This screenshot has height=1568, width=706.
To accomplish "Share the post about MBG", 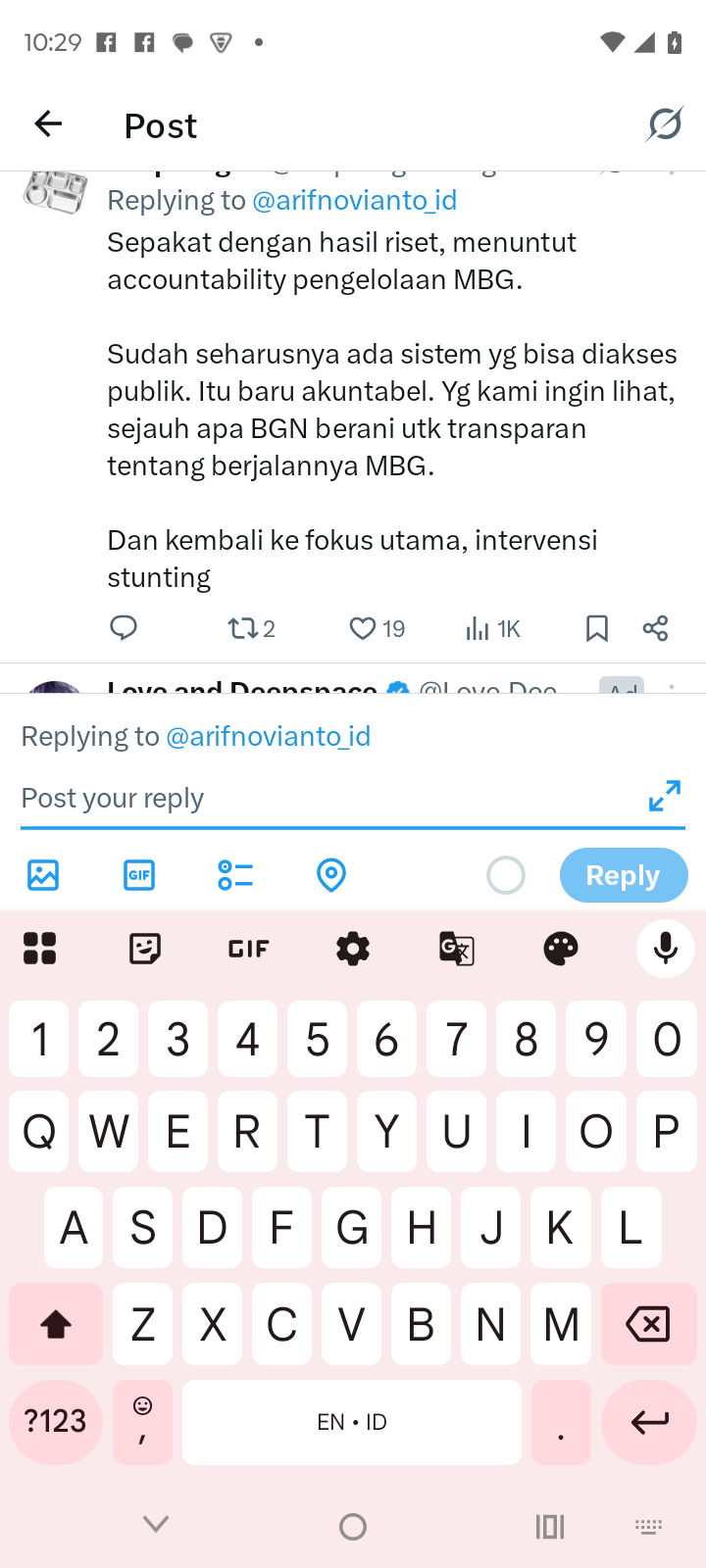I will [x=655, y=628].
